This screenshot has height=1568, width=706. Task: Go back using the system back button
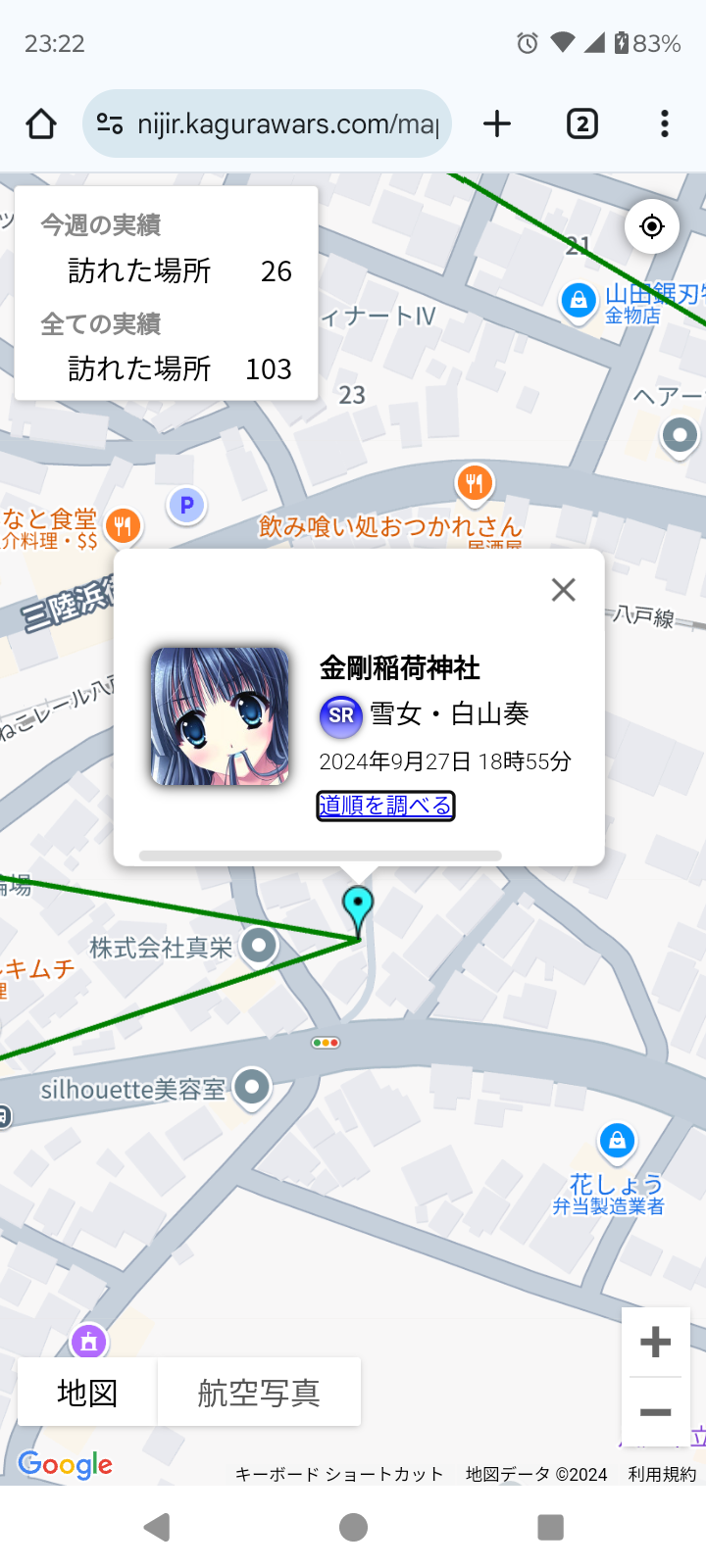(157, 1527)
